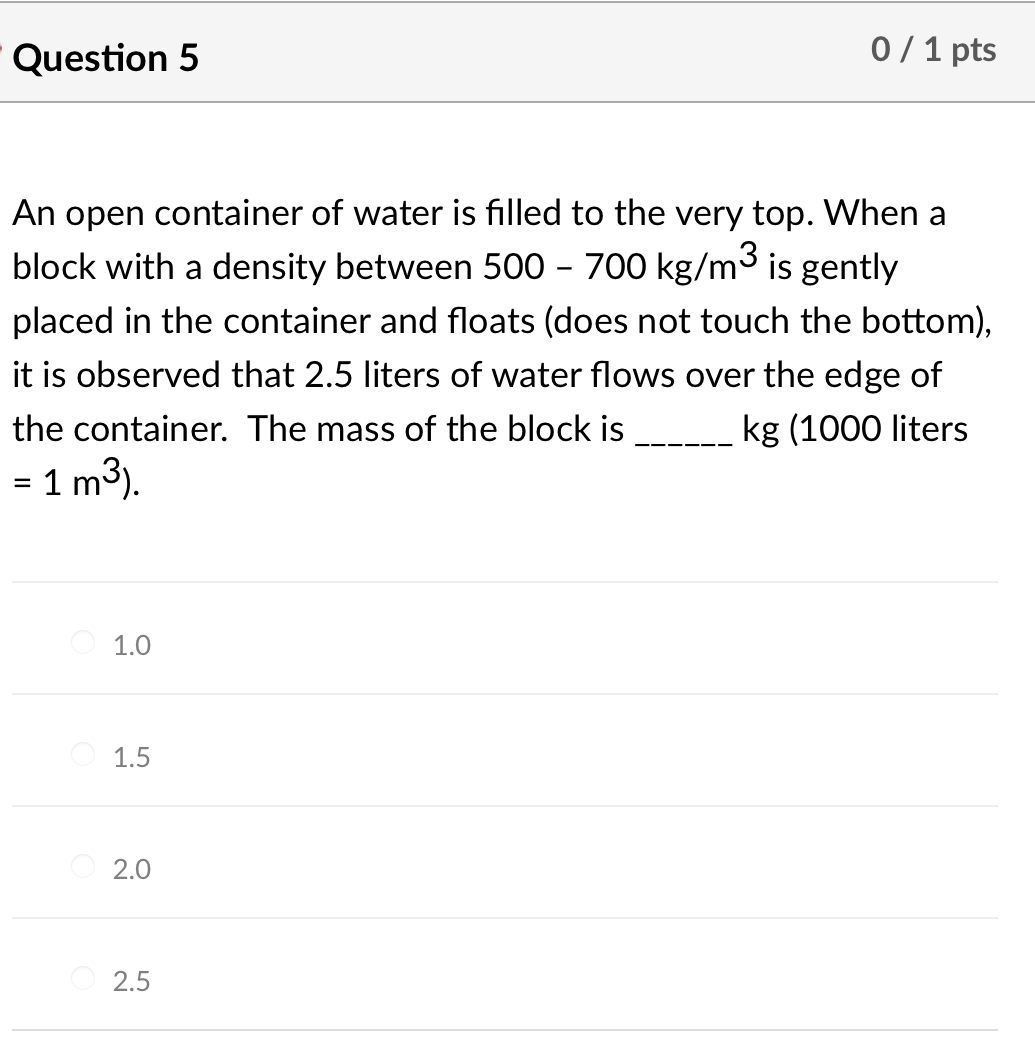Select the radio button for answer 2.0
Image resolution: width=1035 pixels, height=1045 pixels.
(x=83, y=866)
